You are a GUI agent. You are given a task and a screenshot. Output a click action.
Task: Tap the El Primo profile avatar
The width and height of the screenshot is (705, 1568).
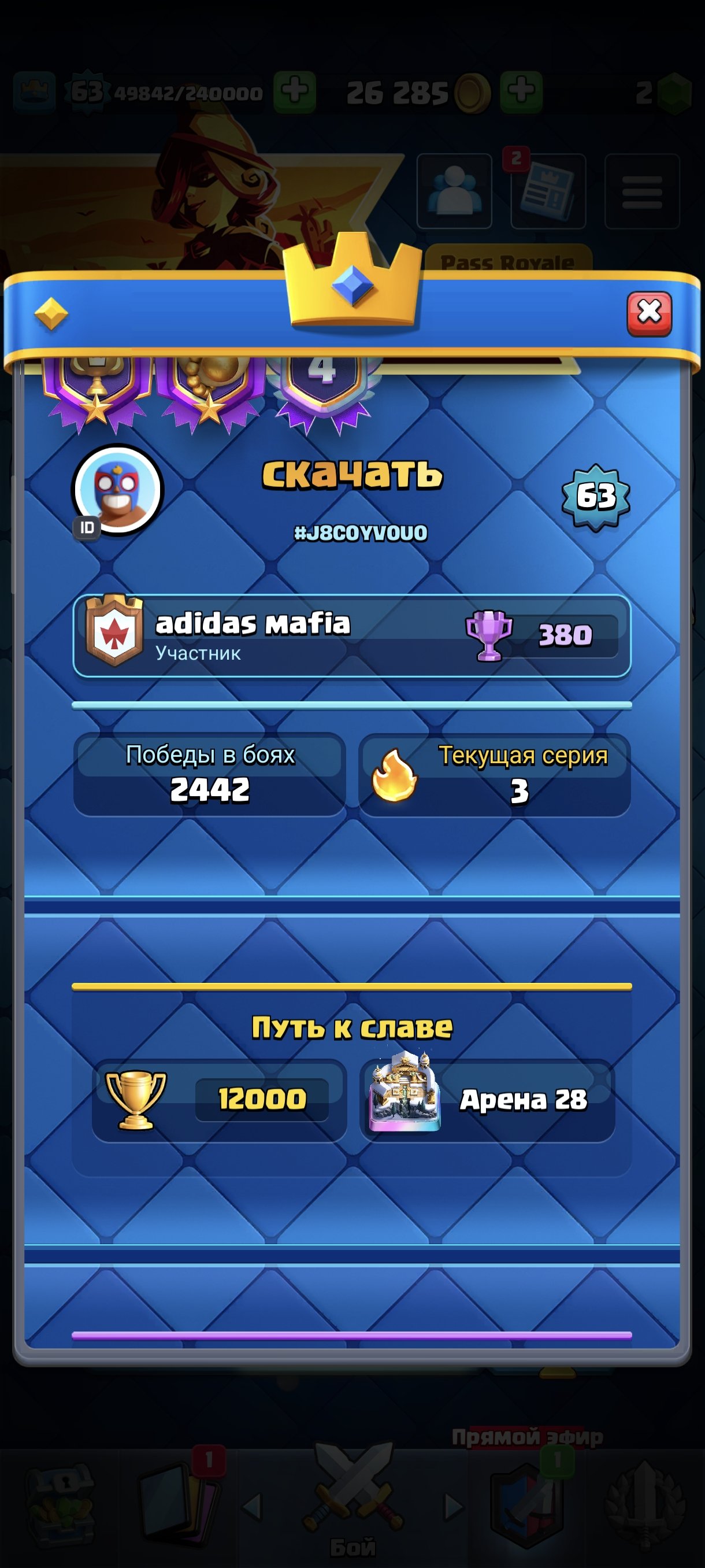(117, 489)
